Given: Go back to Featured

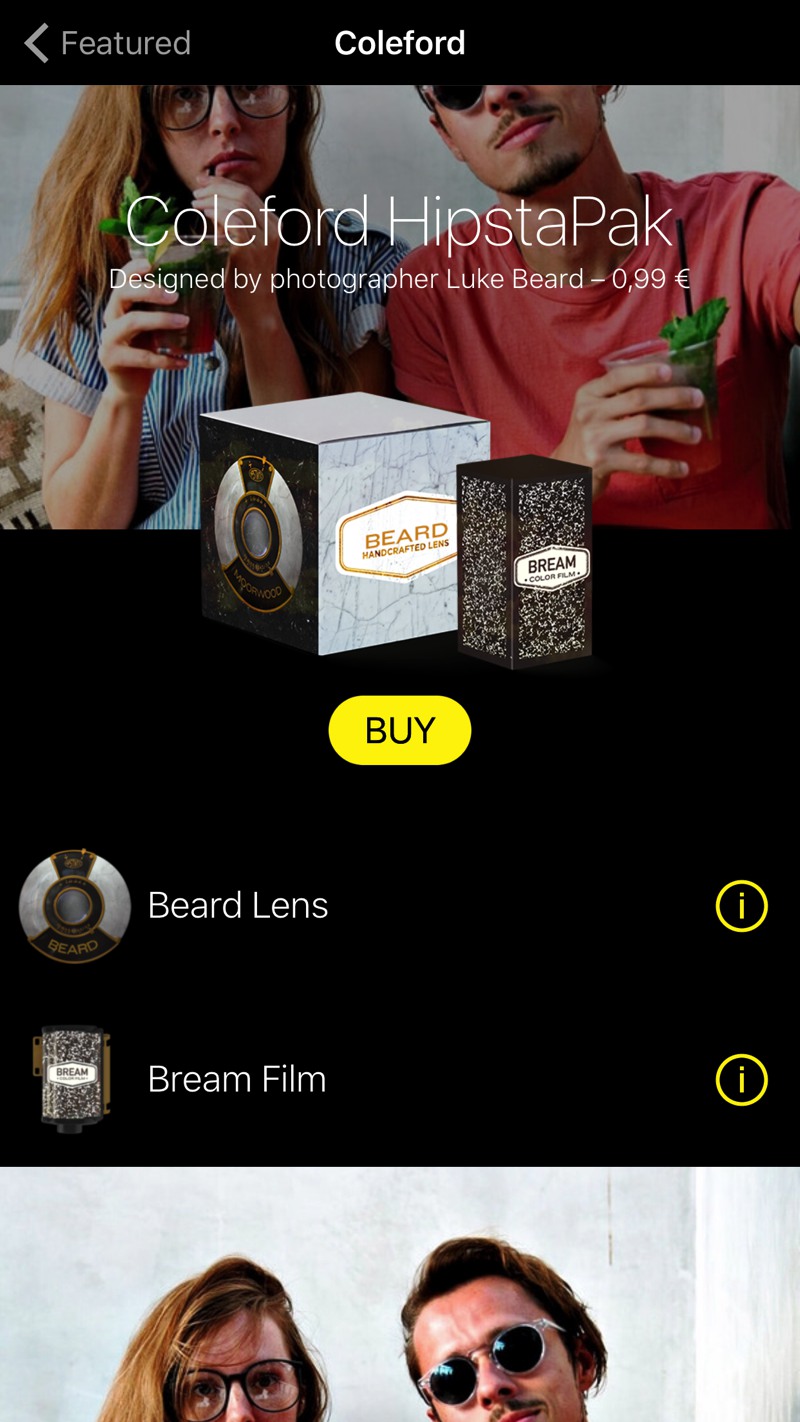Looking at the screenshot, I should tap(107, 43).
